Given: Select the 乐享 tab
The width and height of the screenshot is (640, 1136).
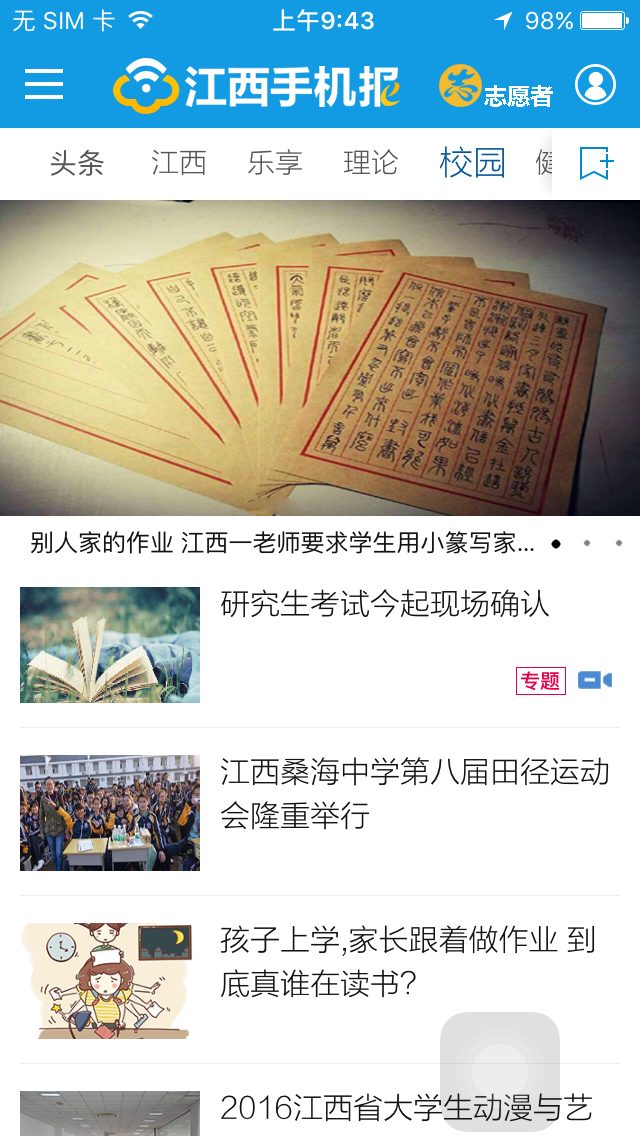Looking at the screenshot, I should tap(275, 163).
